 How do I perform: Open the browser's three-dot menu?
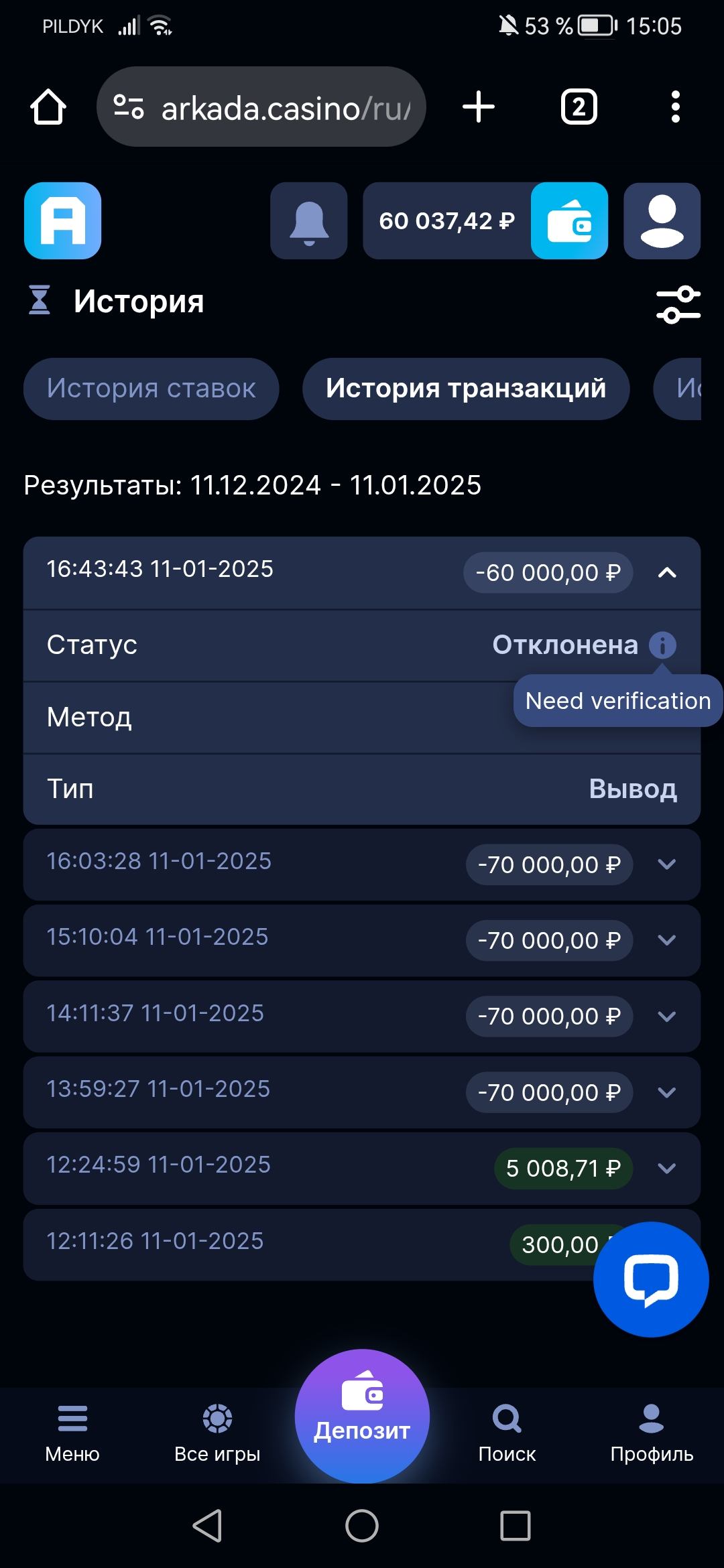(675, 107)
